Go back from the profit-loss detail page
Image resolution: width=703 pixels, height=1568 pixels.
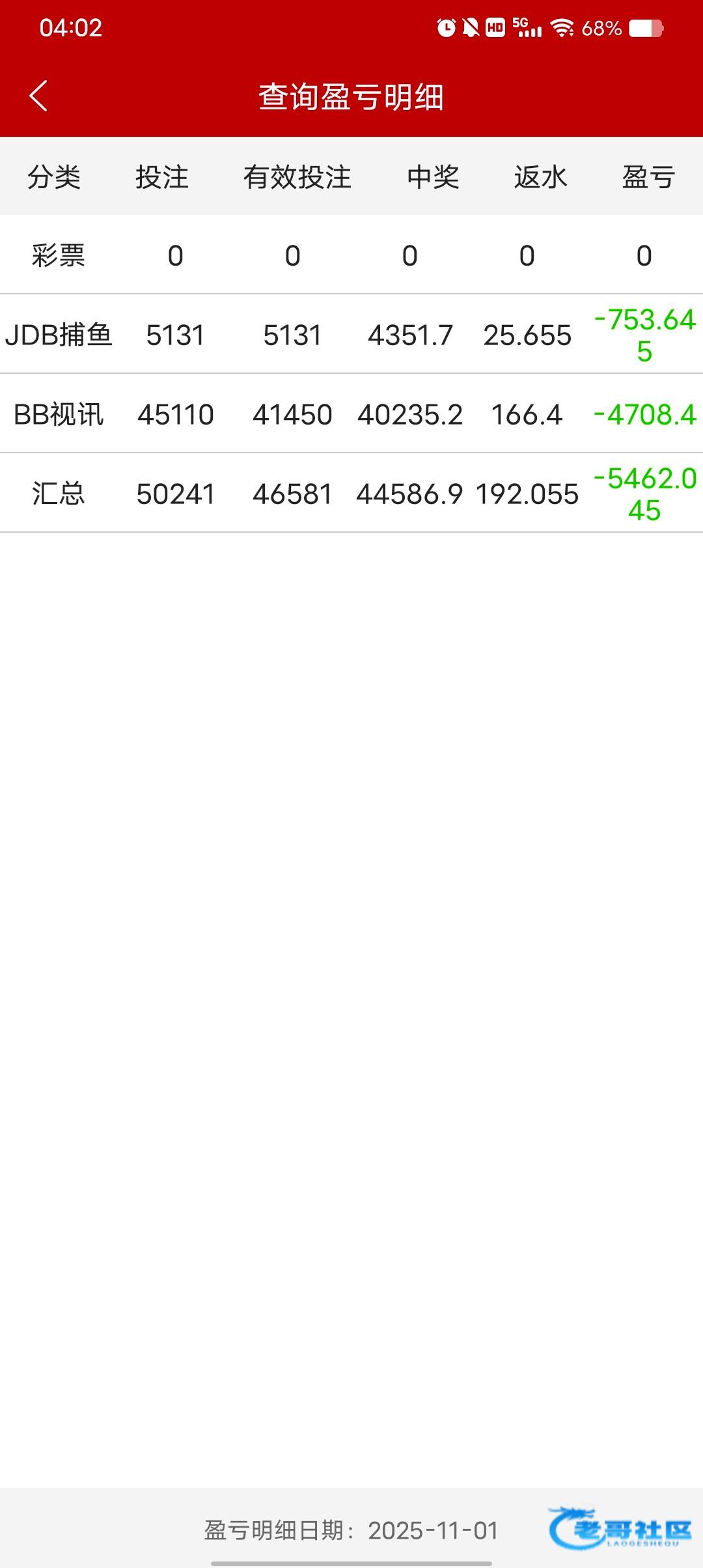click(38, 96)
